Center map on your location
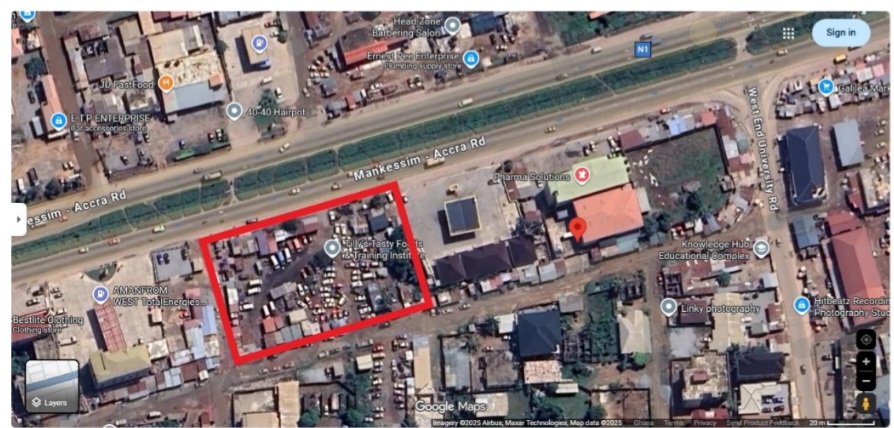Viewport: 894px width, 428px height. click(866, 339)
